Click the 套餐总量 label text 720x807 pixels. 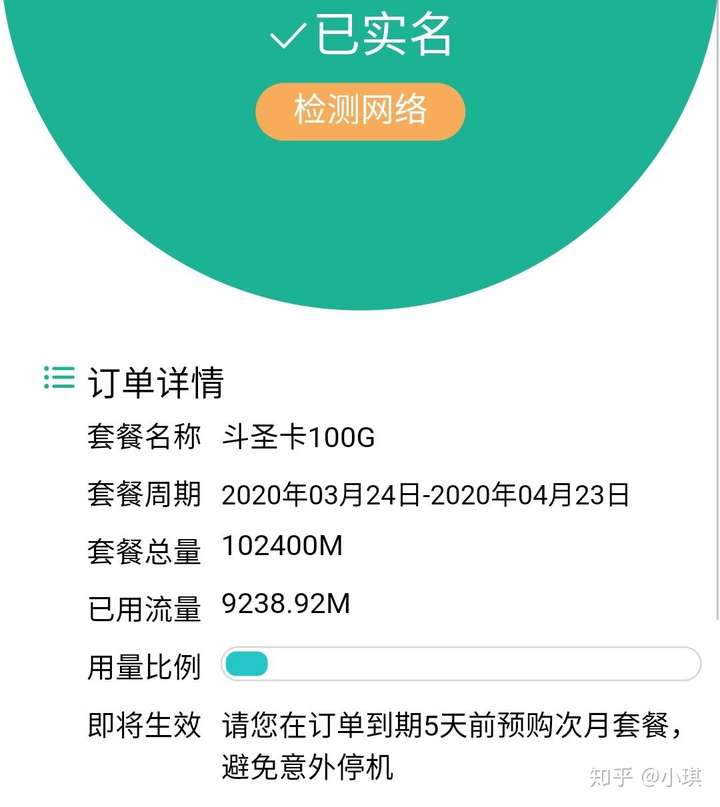(142, 546)
